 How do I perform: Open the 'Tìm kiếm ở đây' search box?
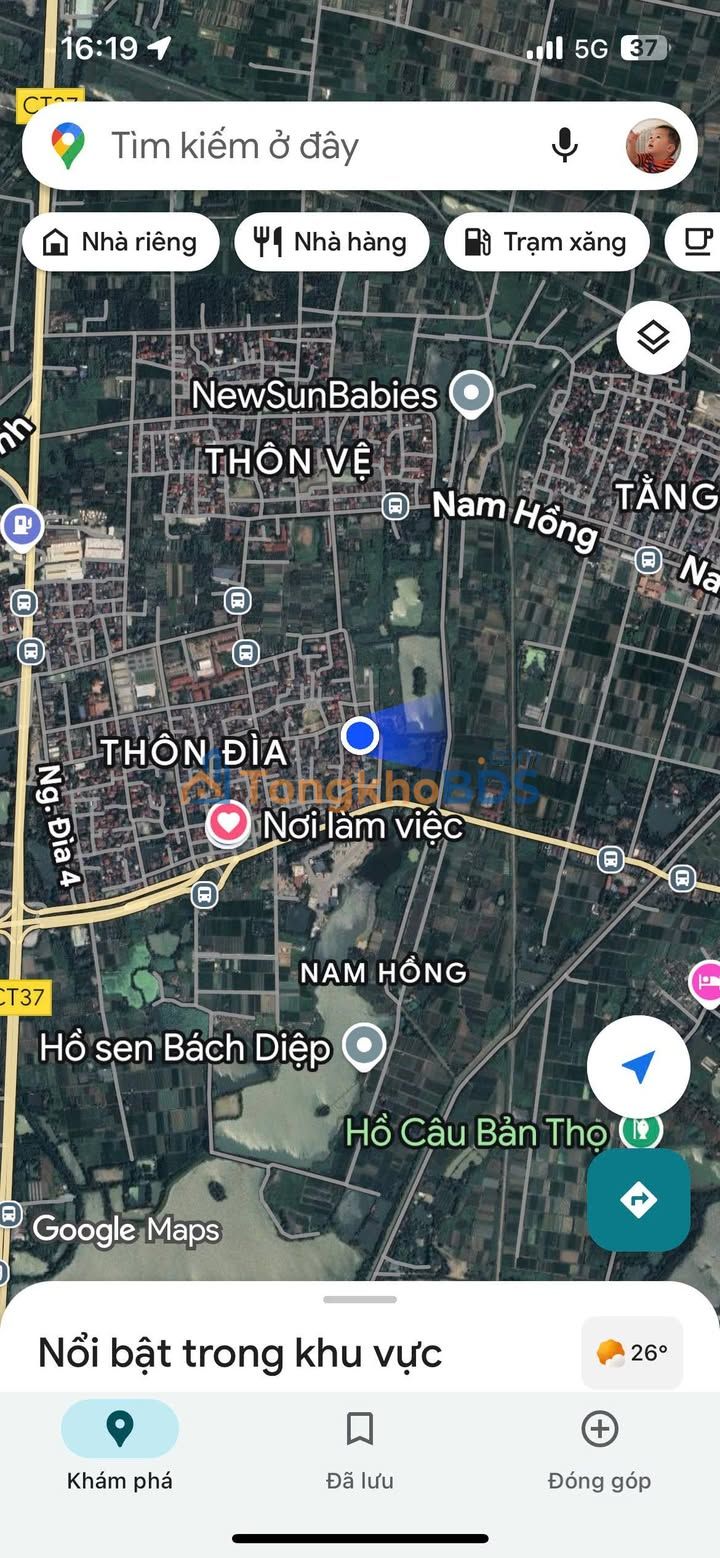300,146
